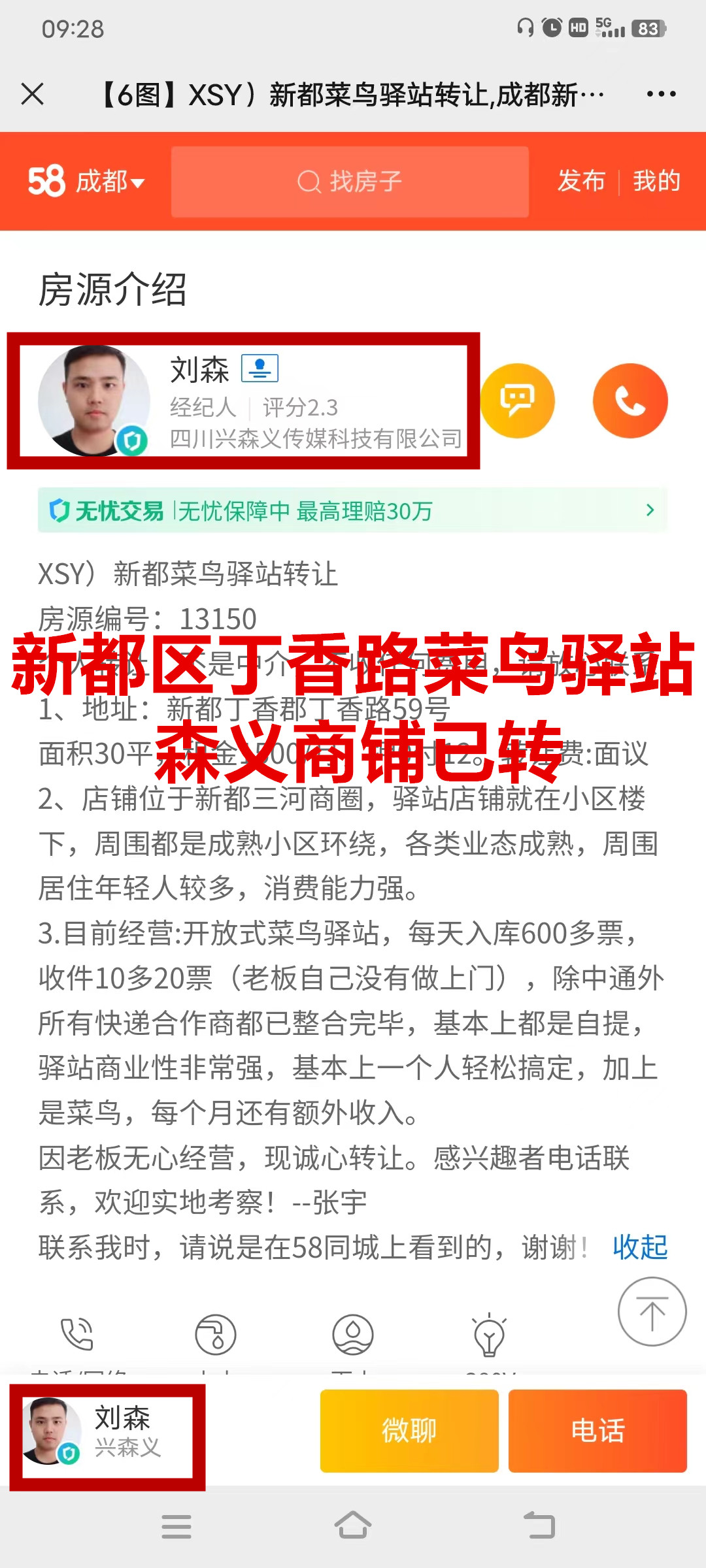Tap the 电话 button at the bottom

597,1431
